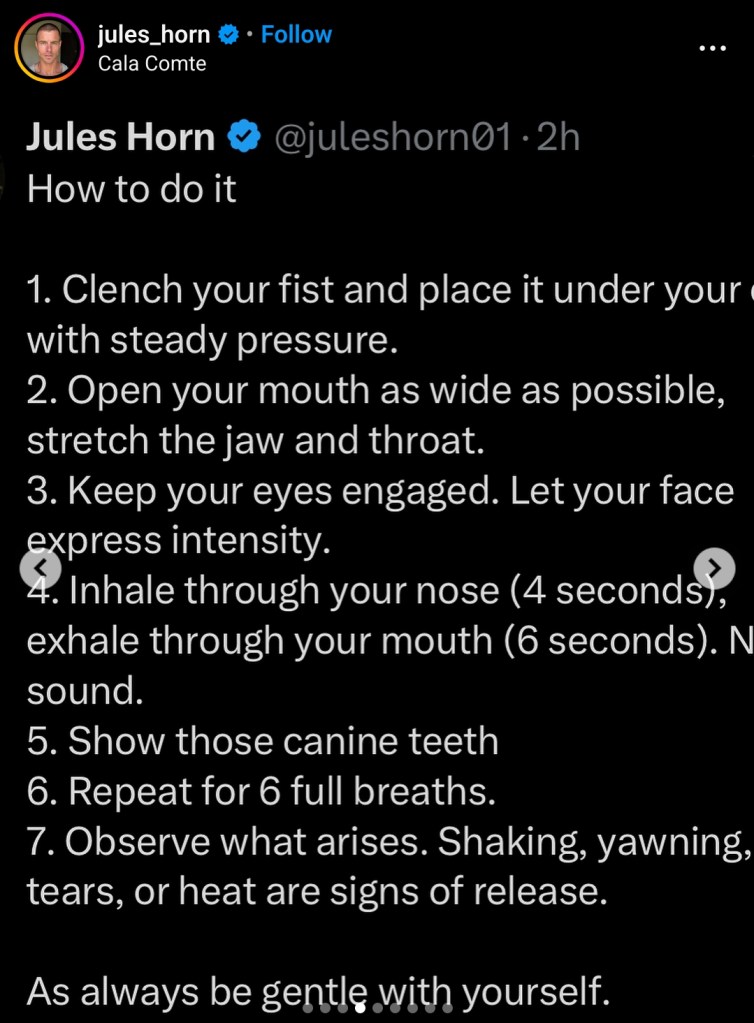Open the jules_horn profile picture
This screenshot has height=1023, width=754.
[x=48, y=48]
